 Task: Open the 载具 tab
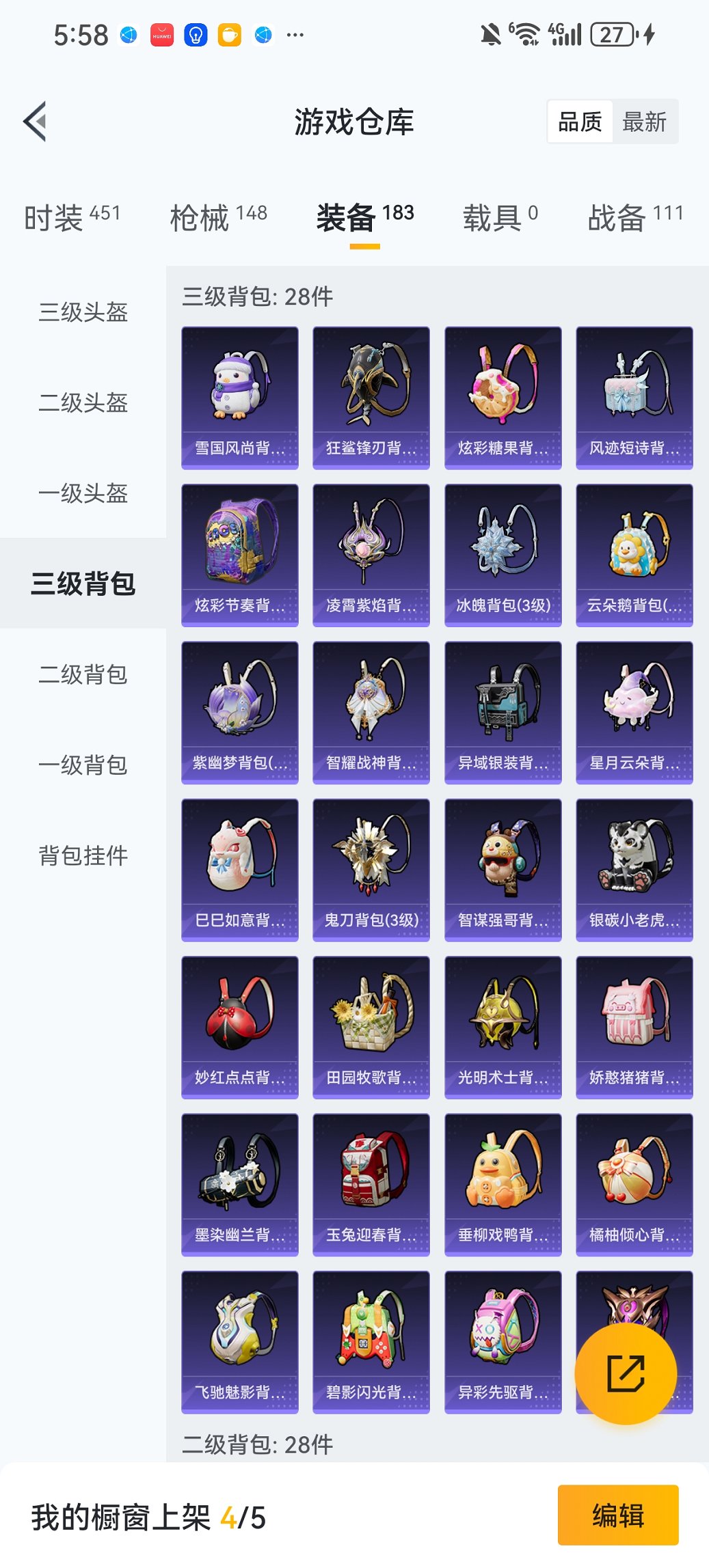pos(500,217)
